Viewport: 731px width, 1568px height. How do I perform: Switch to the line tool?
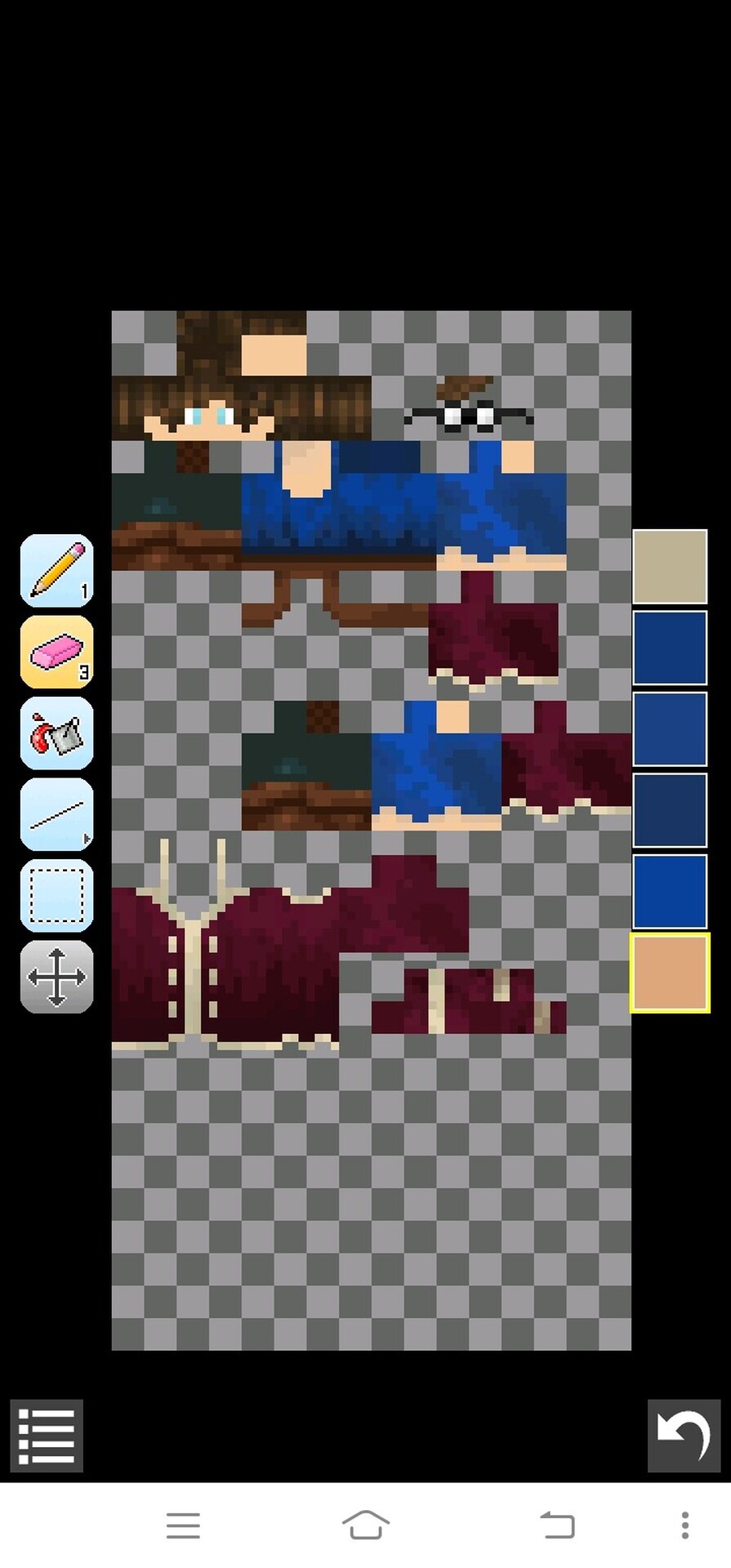(x=56, y=814)
